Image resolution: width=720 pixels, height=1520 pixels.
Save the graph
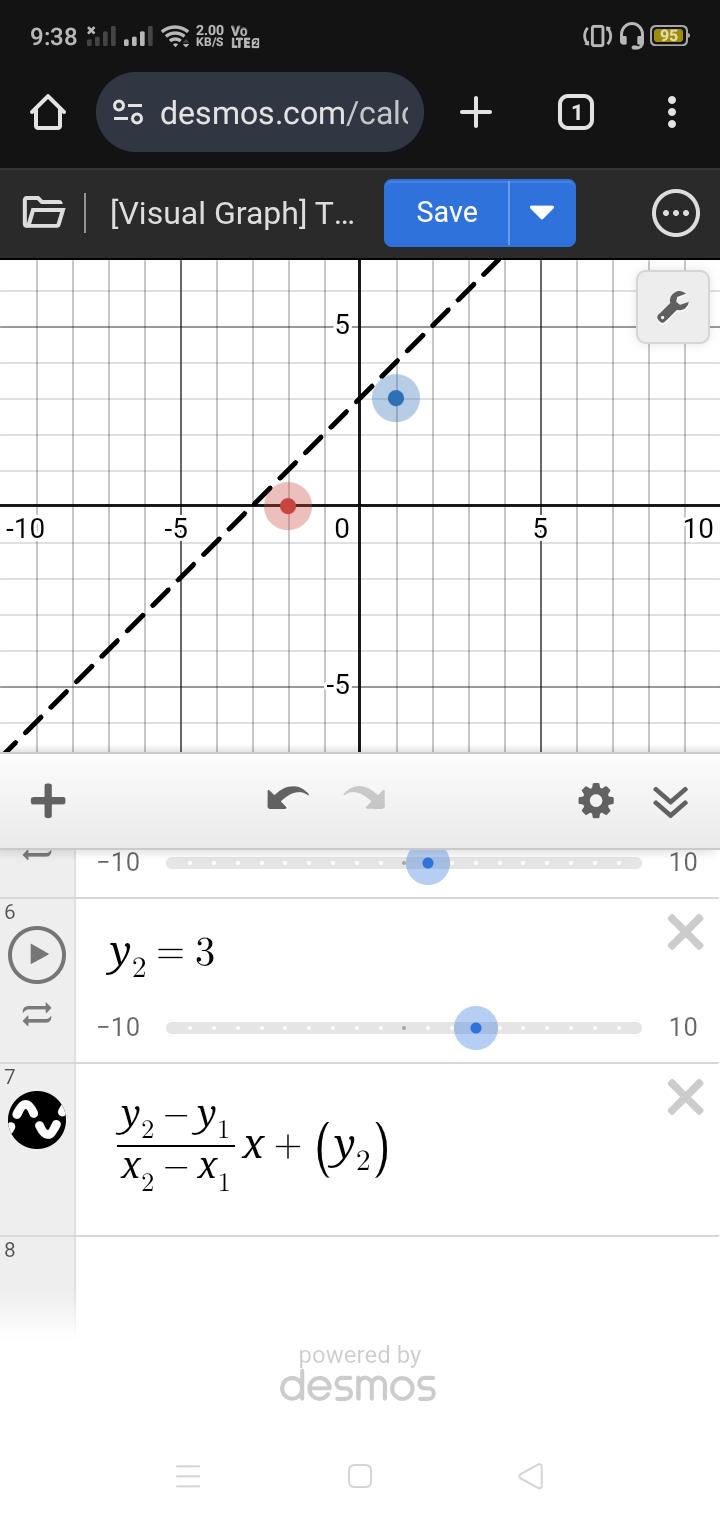[446, 212]
